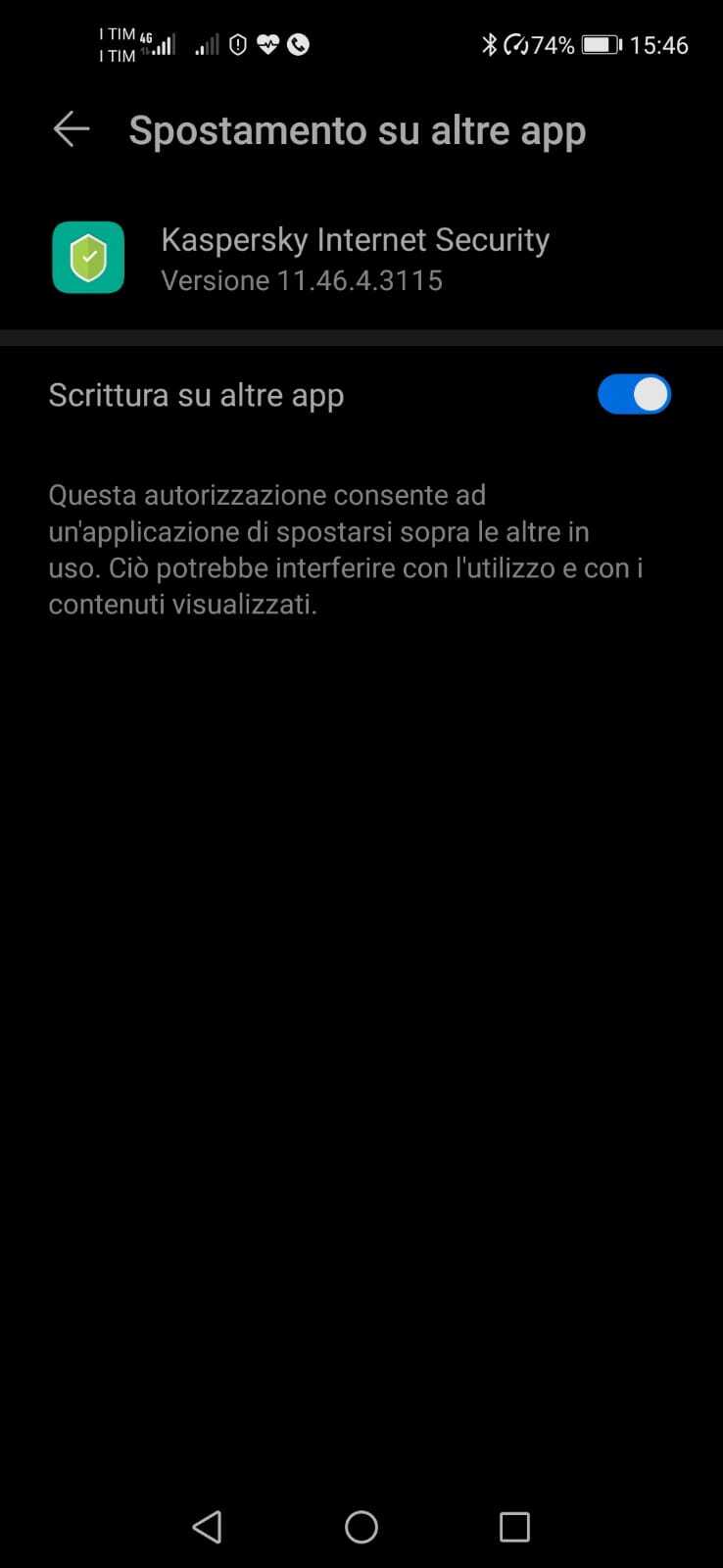The height and width of the screenshot is (1568, 723).
Task: Go back from Spostamento su altre app
Action: coord(72,129)
